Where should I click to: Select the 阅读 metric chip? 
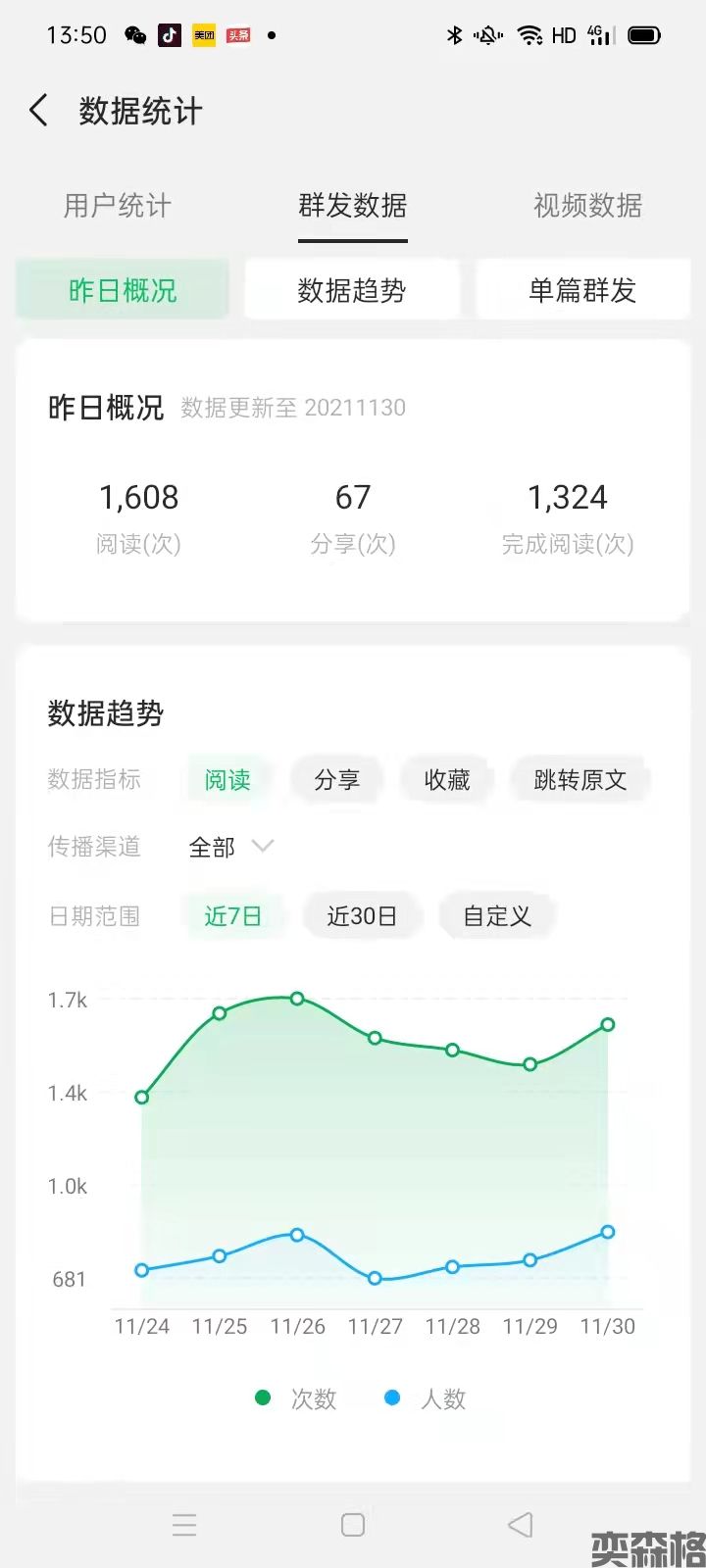(227, 780)
